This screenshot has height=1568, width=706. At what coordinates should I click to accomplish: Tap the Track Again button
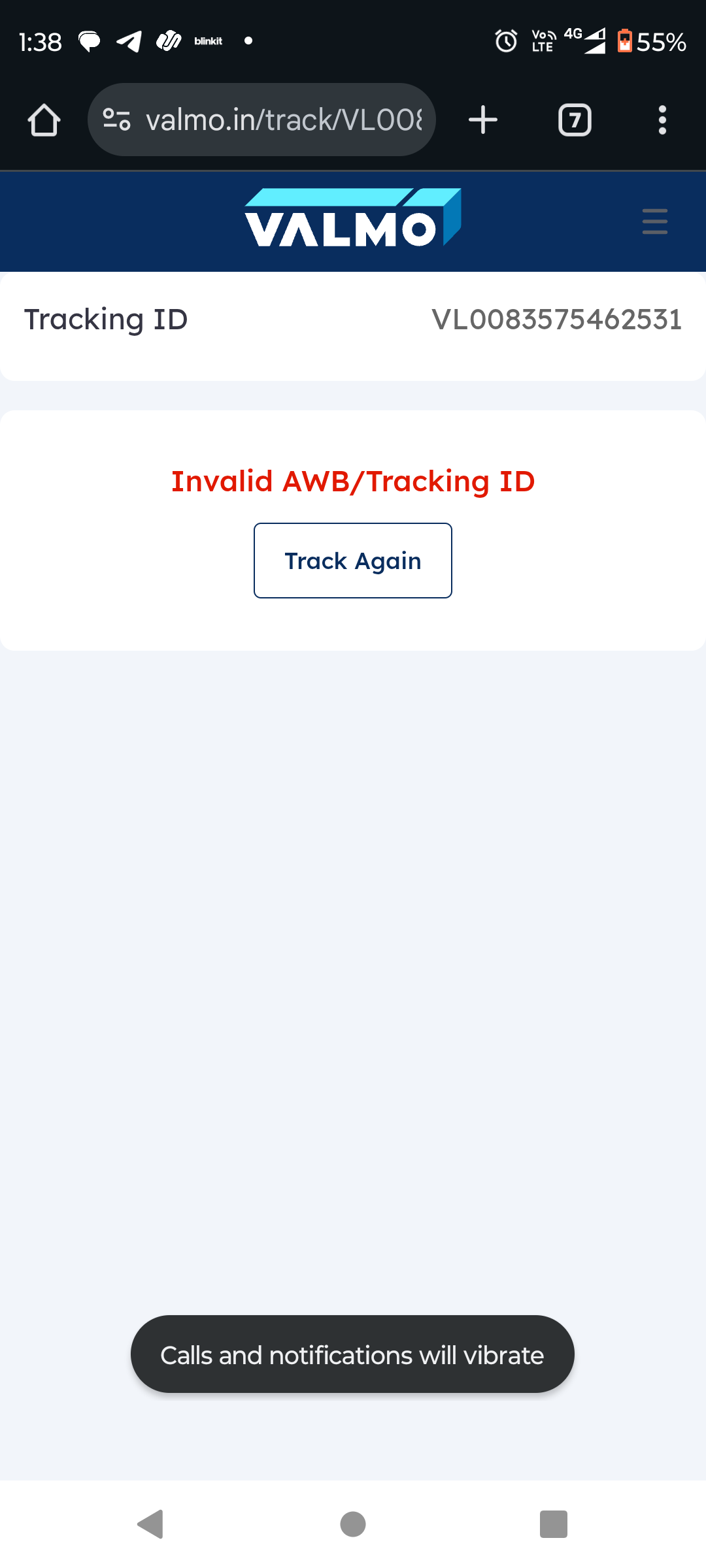[352, 561]
